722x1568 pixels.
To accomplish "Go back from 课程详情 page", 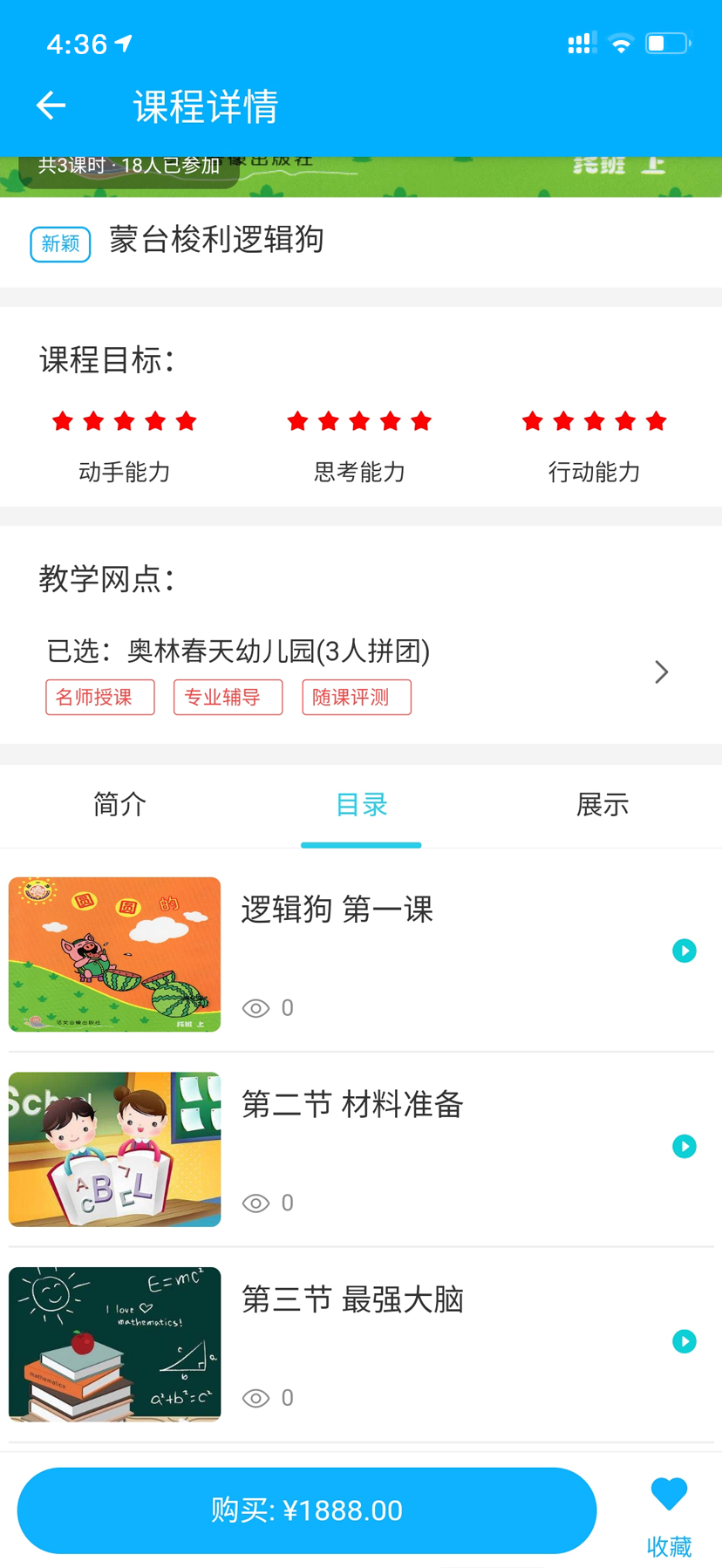I will pos(51,106).
